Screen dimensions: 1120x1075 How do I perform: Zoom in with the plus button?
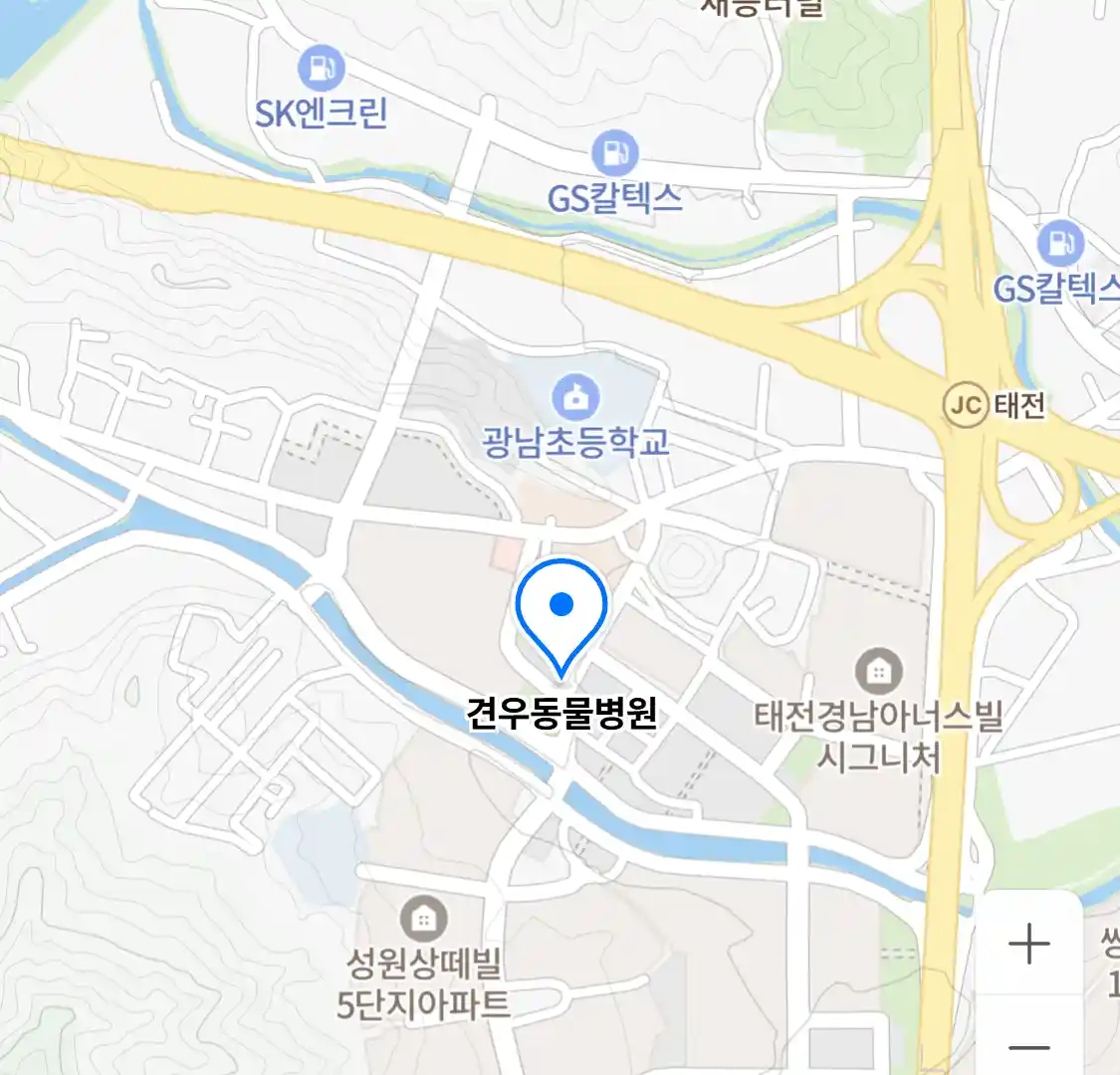pos(1028,944)
